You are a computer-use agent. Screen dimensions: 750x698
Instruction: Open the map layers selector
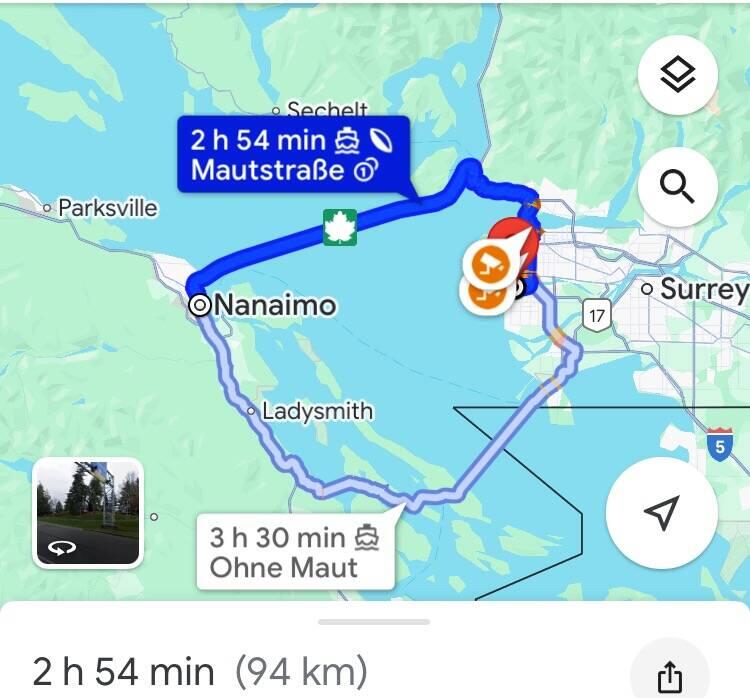(677, 75)
